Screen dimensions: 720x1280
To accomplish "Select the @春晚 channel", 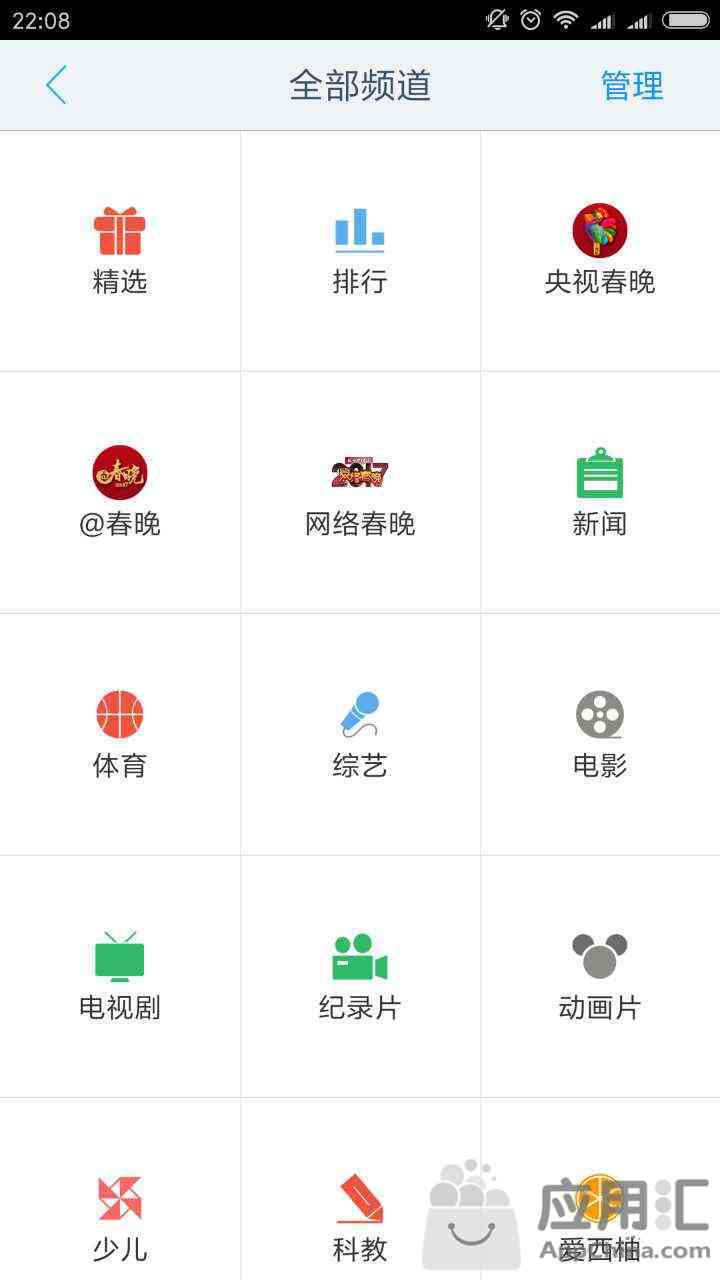I will tap(120, 492).
